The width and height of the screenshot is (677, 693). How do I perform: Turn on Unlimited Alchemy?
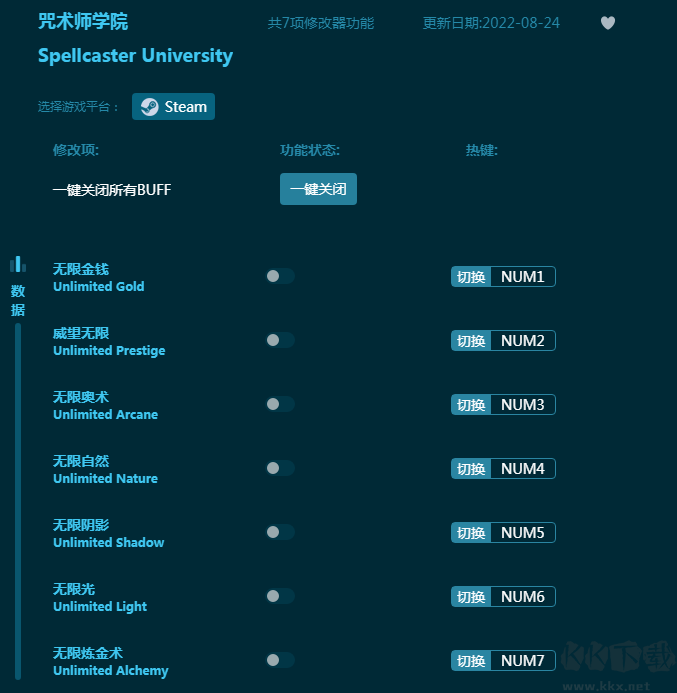pyautogui.click(x=280, y=660)
